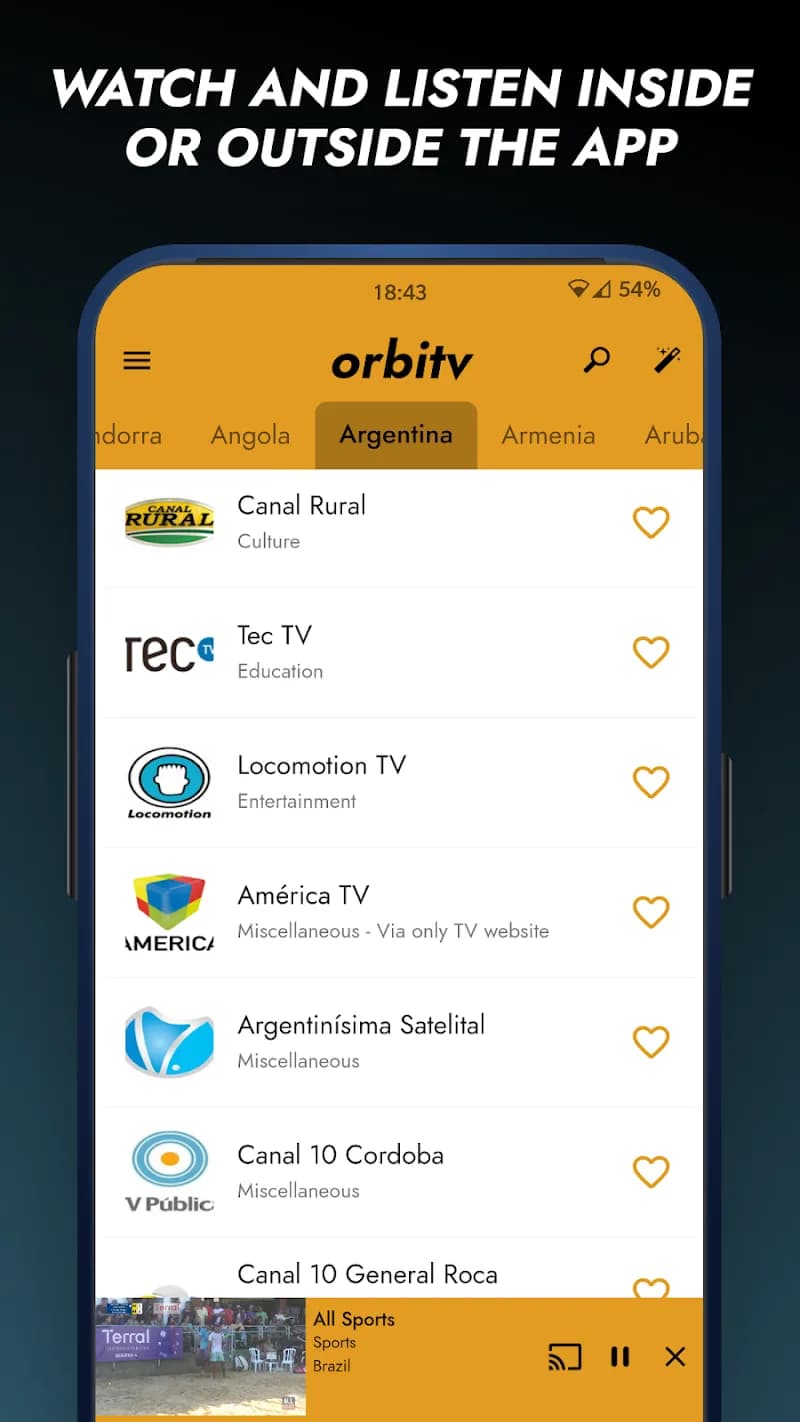Pause the All Sports playback
This screenshot has width=800, height=1422.
(619, 1356)
